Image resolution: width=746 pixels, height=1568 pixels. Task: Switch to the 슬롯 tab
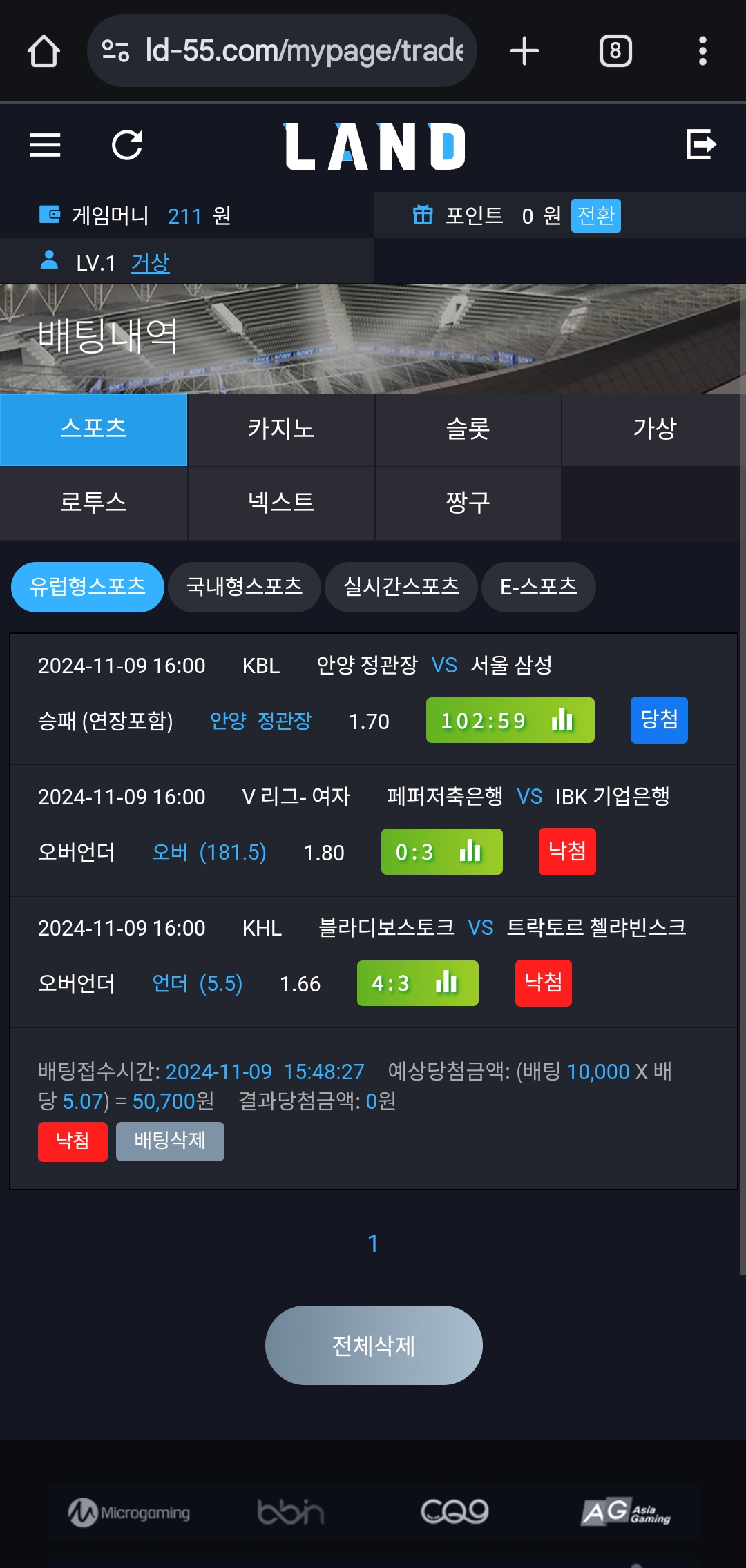[468, 429]
